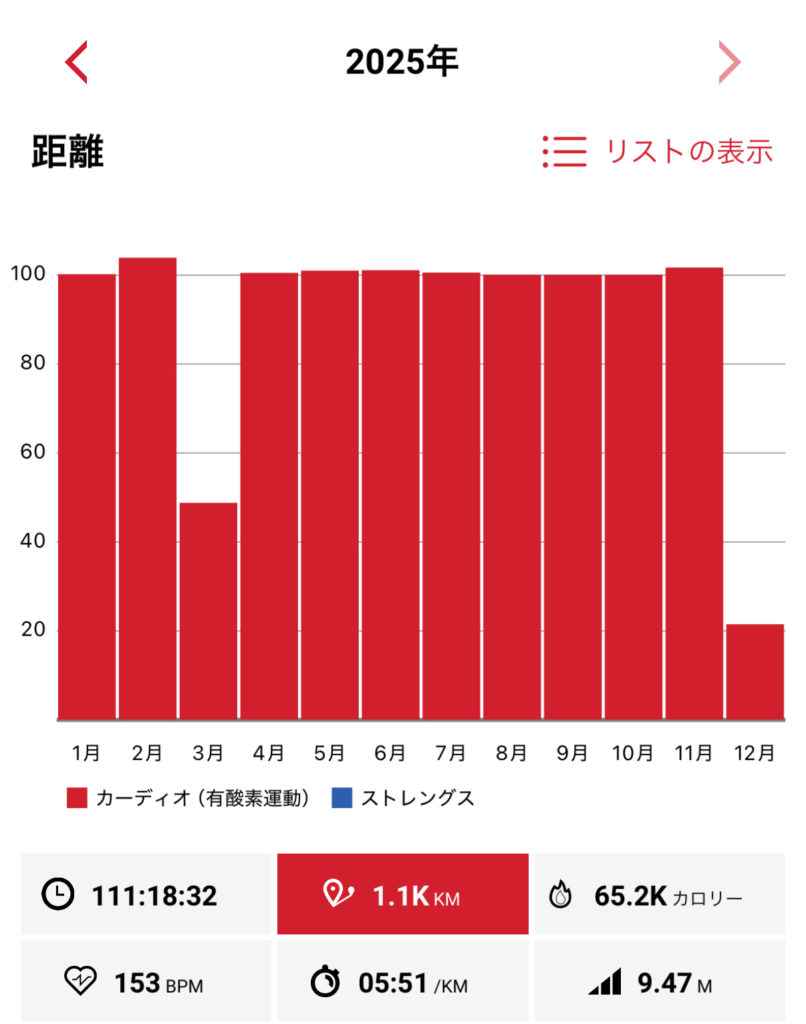View the 05:51 /KM pace metric
Screen dimensions: 806x1024
tap(402, 982)
